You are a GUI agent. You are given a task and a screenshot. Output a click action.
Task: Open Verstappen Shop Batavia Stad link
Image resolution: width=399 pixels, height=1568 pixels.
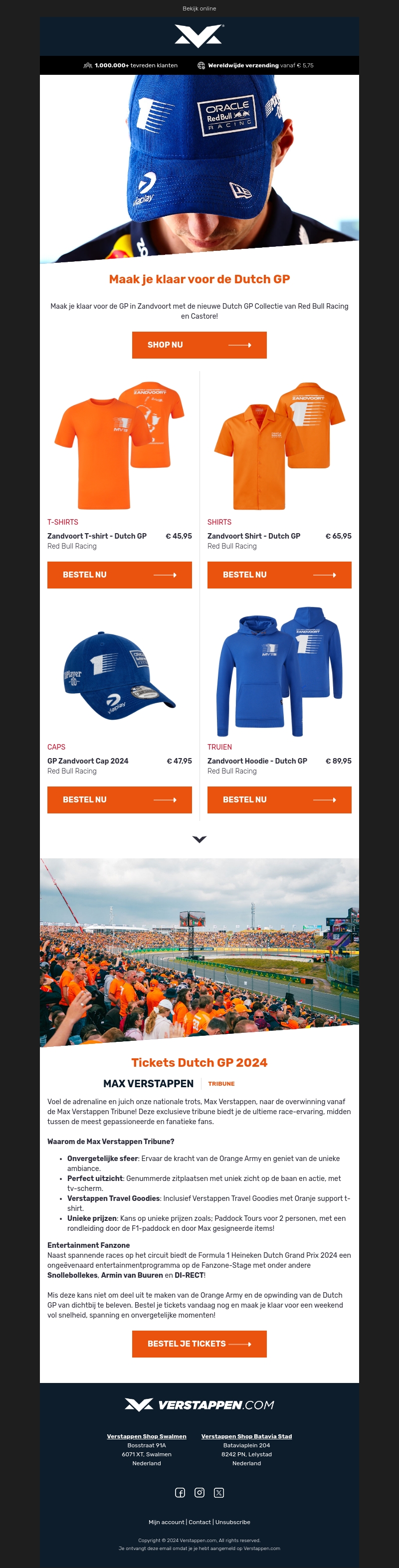point(246,1436)
